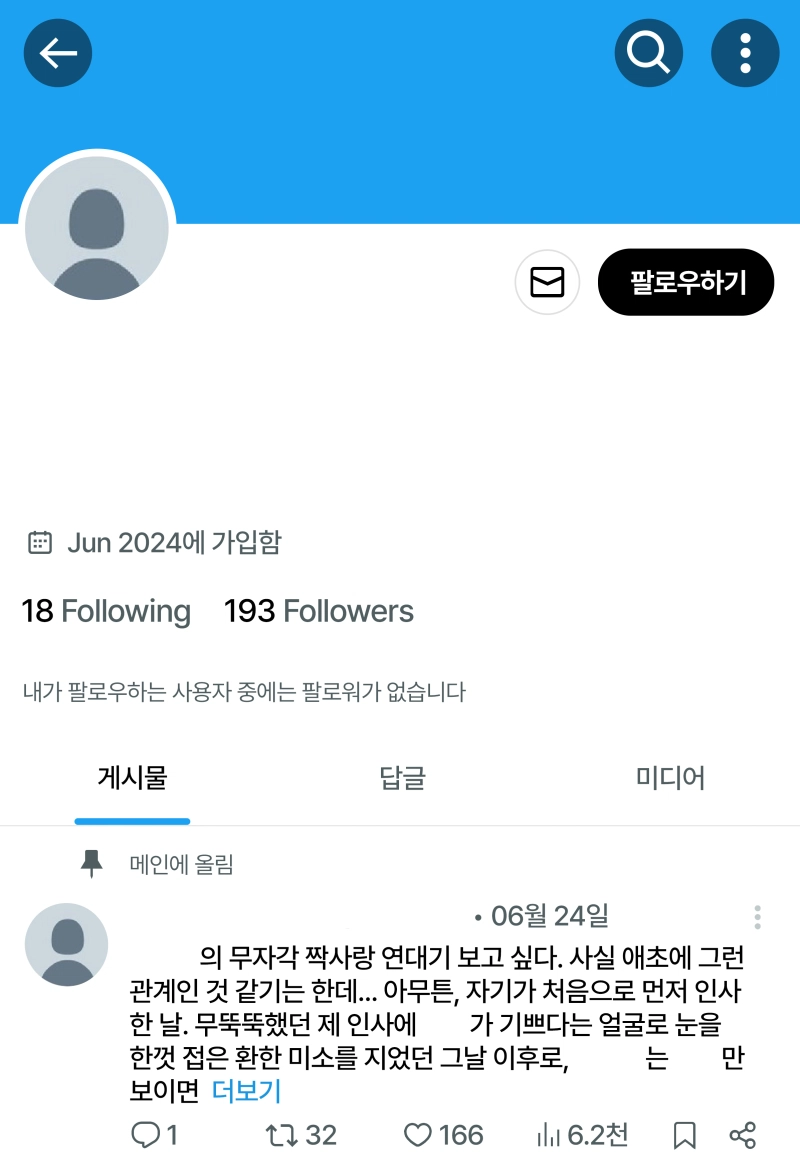View analytics showing 6.2천 views
Image resolution: width=800 pixels, height=1172 pixels.
point(582,1134)
